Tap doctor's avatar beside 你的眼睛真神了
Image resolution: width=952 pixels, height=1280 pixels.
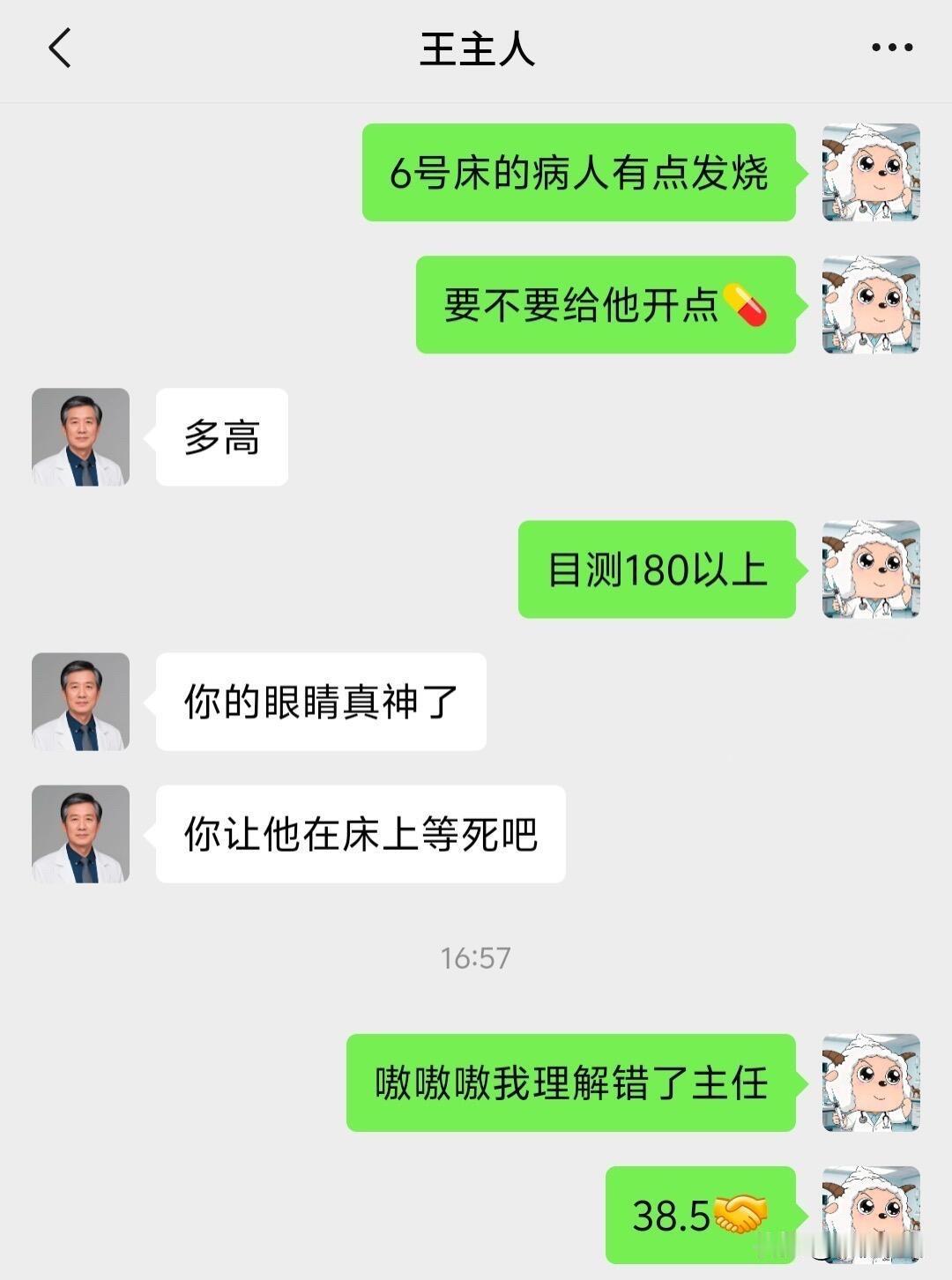80,703
